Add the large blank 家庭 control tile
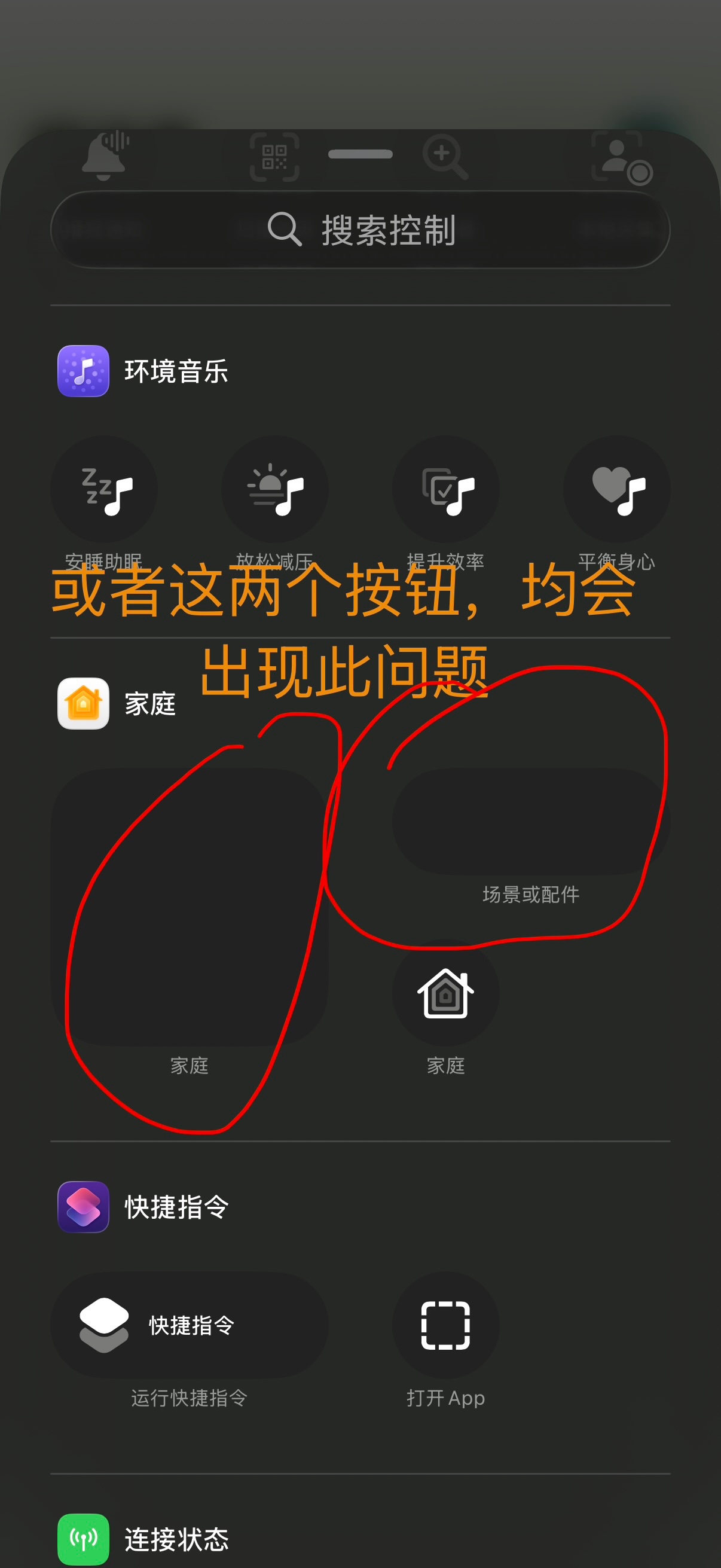 click(x=190, y=907)
